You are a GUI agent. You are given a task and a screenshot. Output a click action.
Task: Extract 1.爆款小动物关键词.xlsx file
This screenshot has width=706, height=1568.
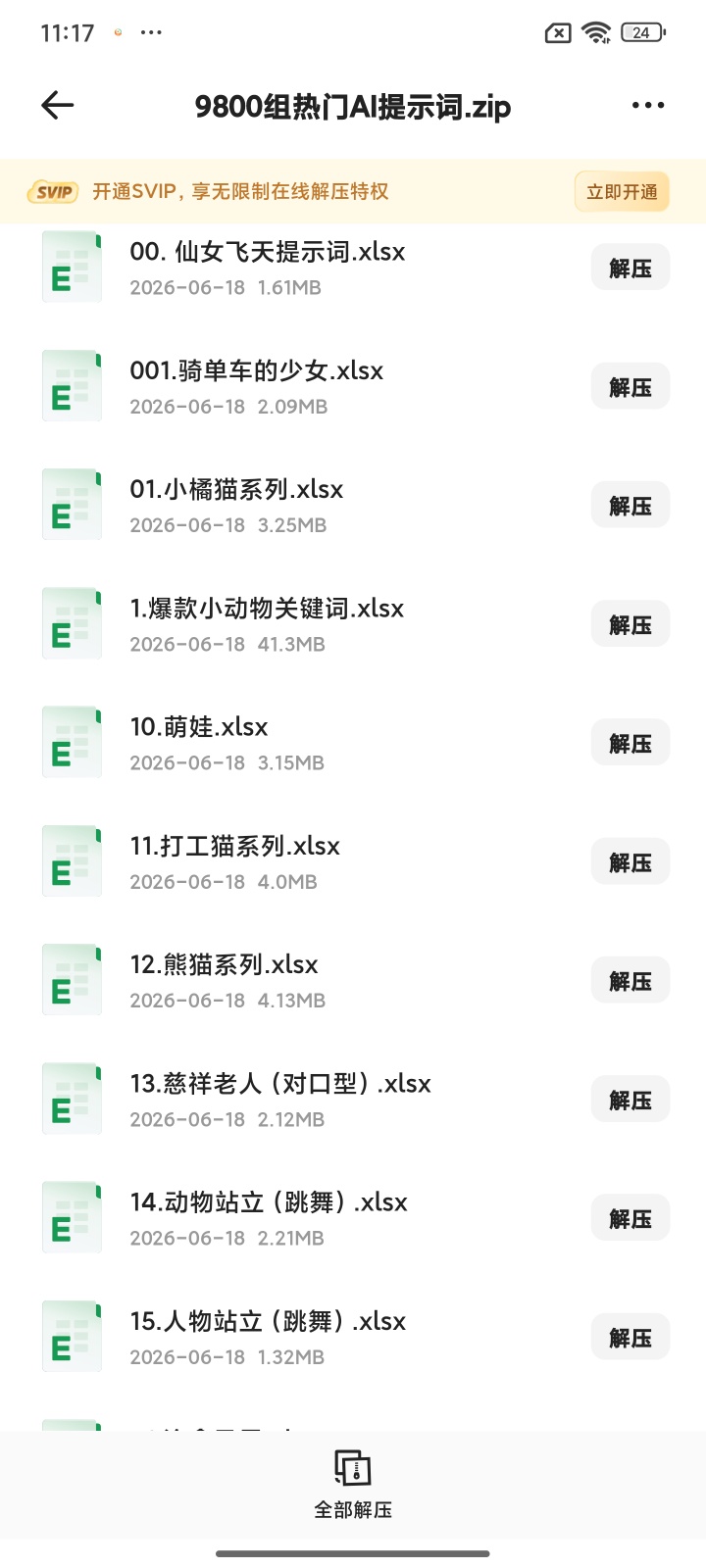(x=630, y=624)
